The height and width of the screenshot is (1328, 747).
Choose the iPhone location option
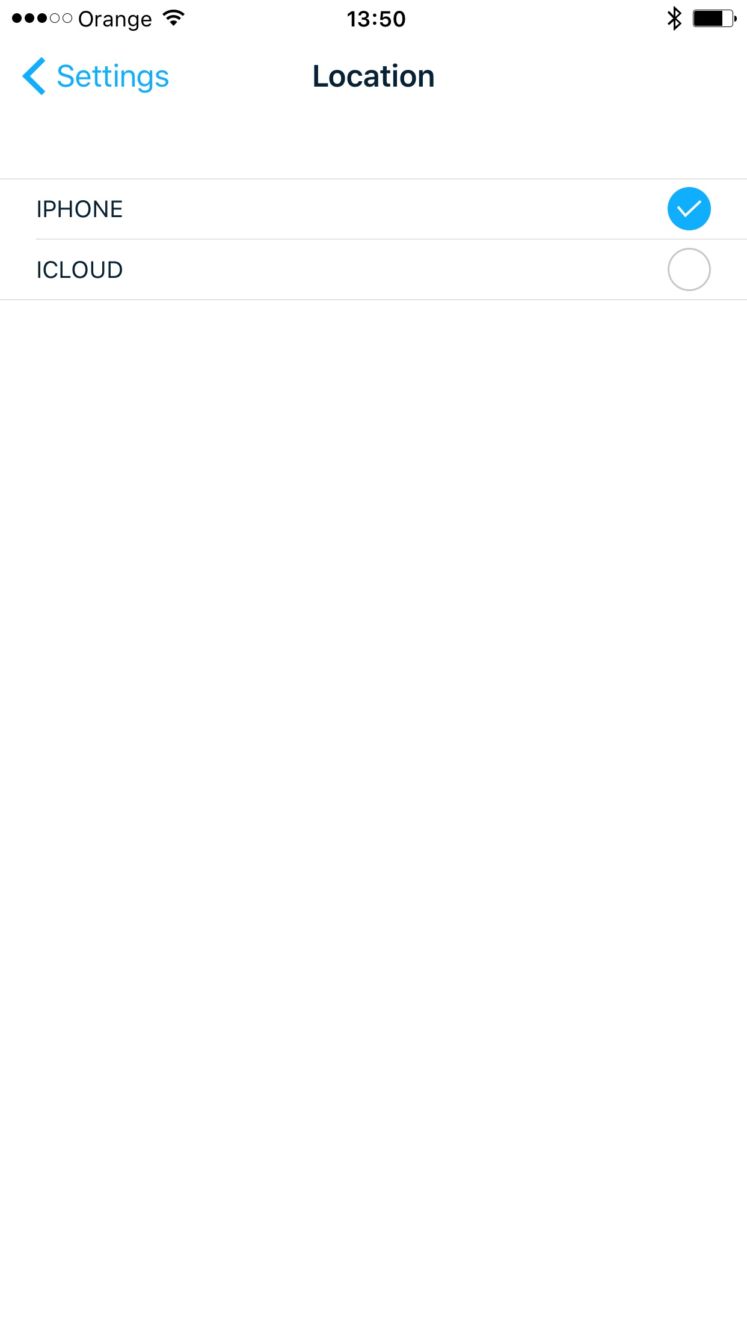coord(373,209)
